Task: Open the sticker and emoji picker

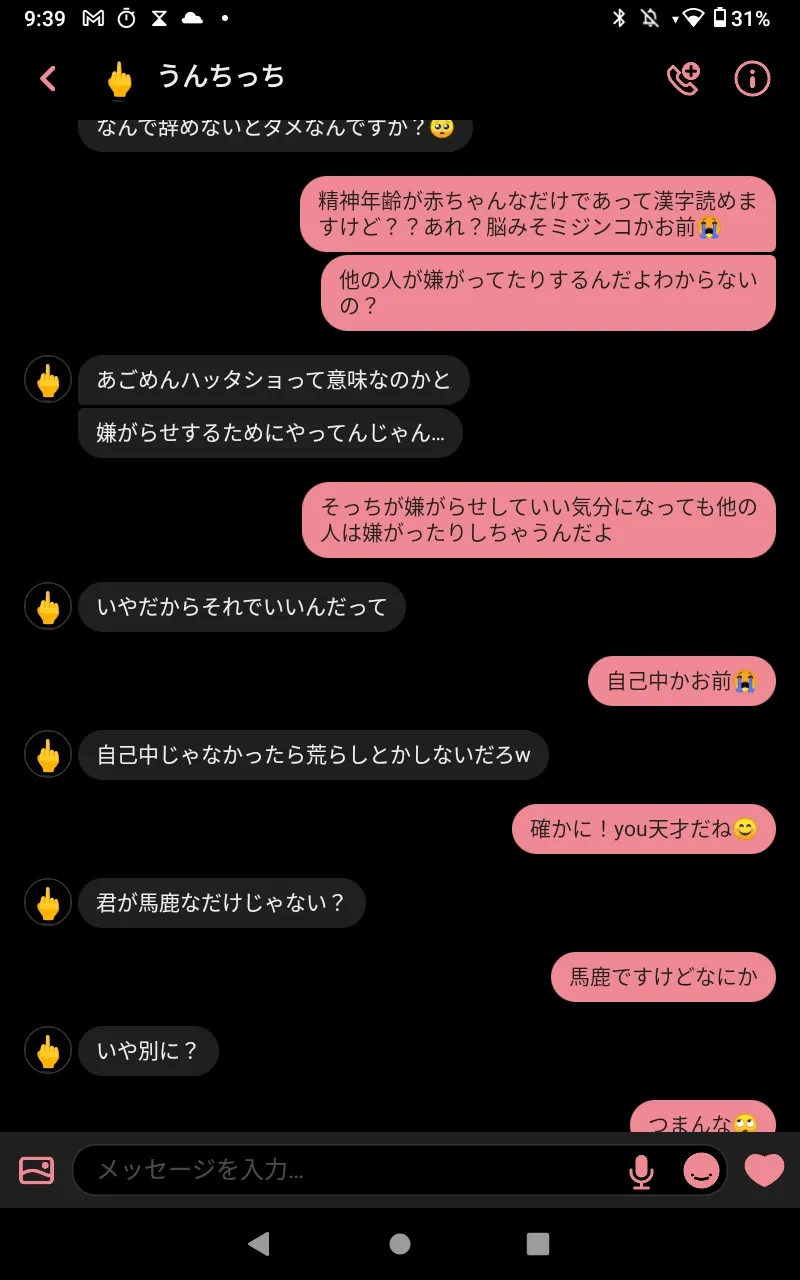Action: pyautogui.click(x=701, y=1170)
